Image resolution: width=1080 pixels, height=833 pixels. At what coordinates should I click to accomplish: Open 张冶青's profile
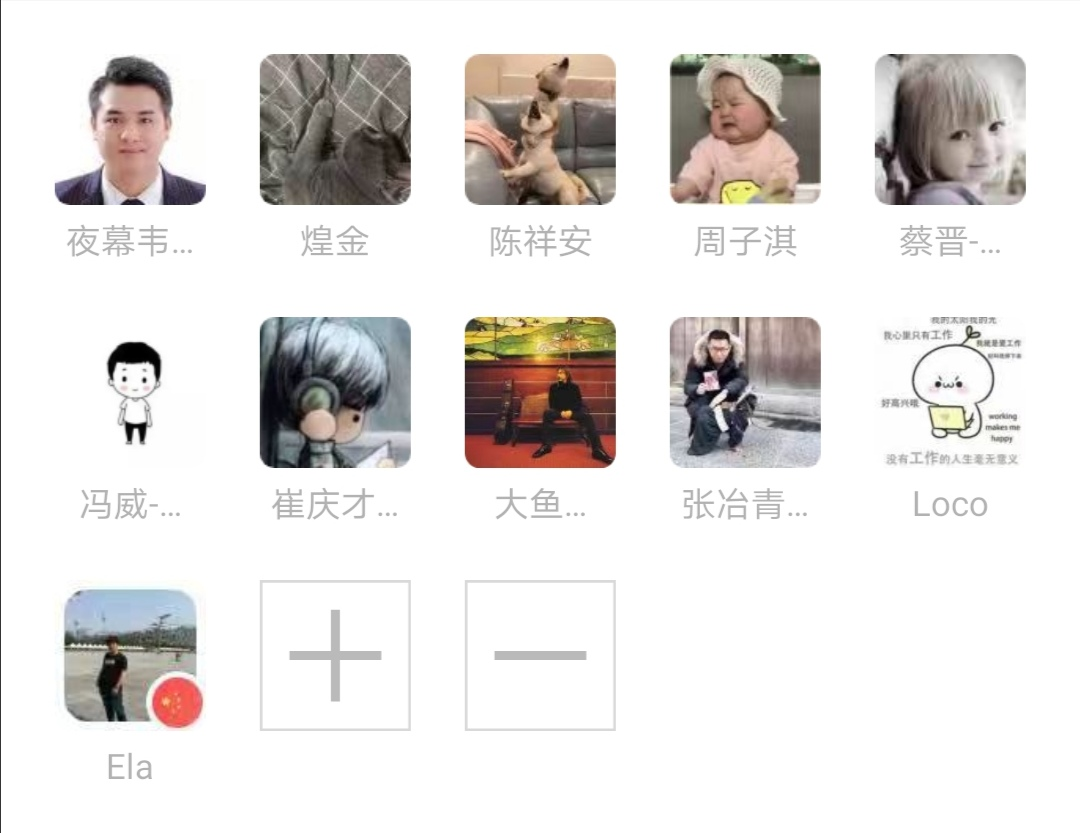745,393
